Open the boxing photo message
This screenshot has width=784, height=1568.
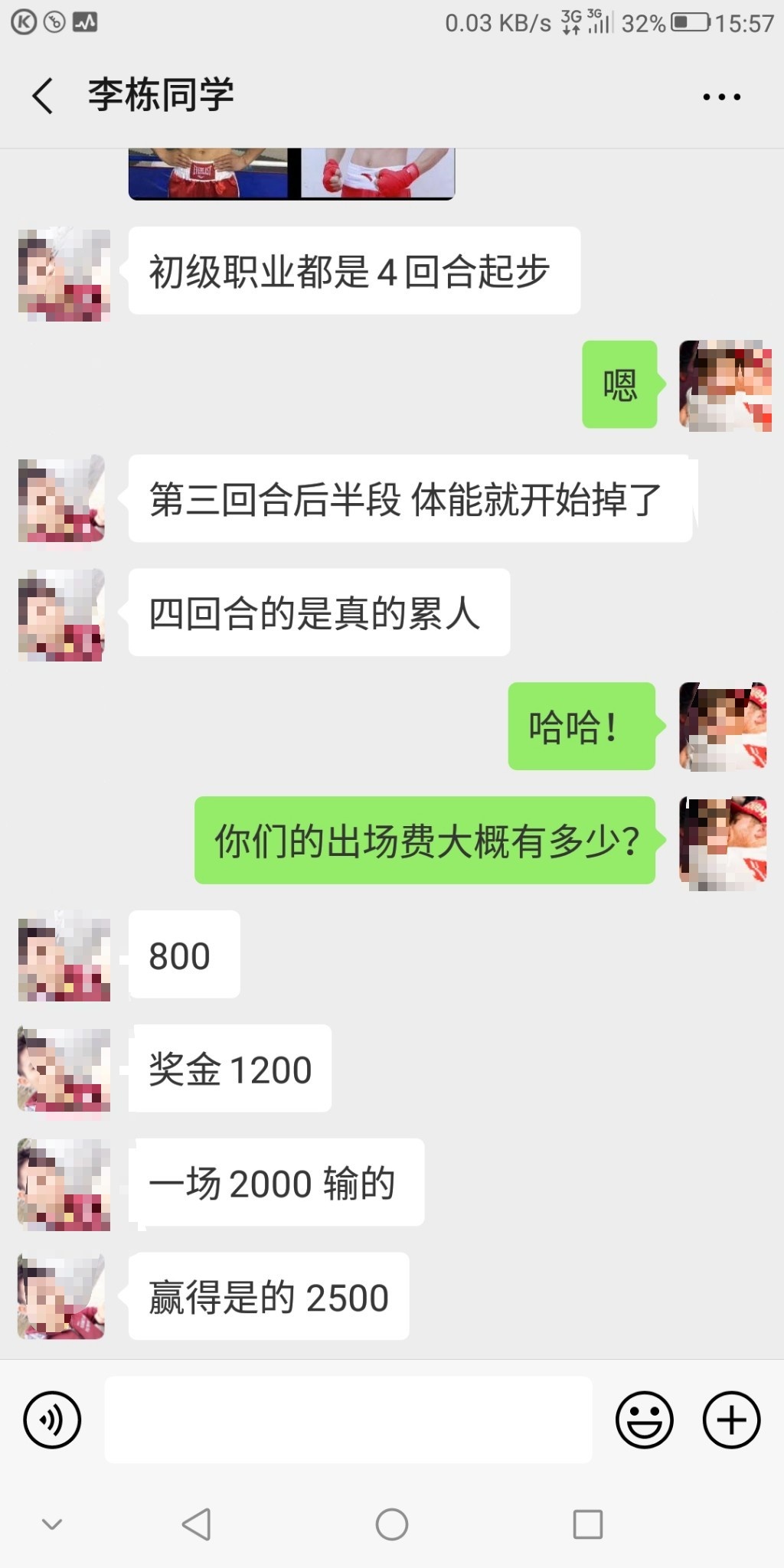point(292,174)
